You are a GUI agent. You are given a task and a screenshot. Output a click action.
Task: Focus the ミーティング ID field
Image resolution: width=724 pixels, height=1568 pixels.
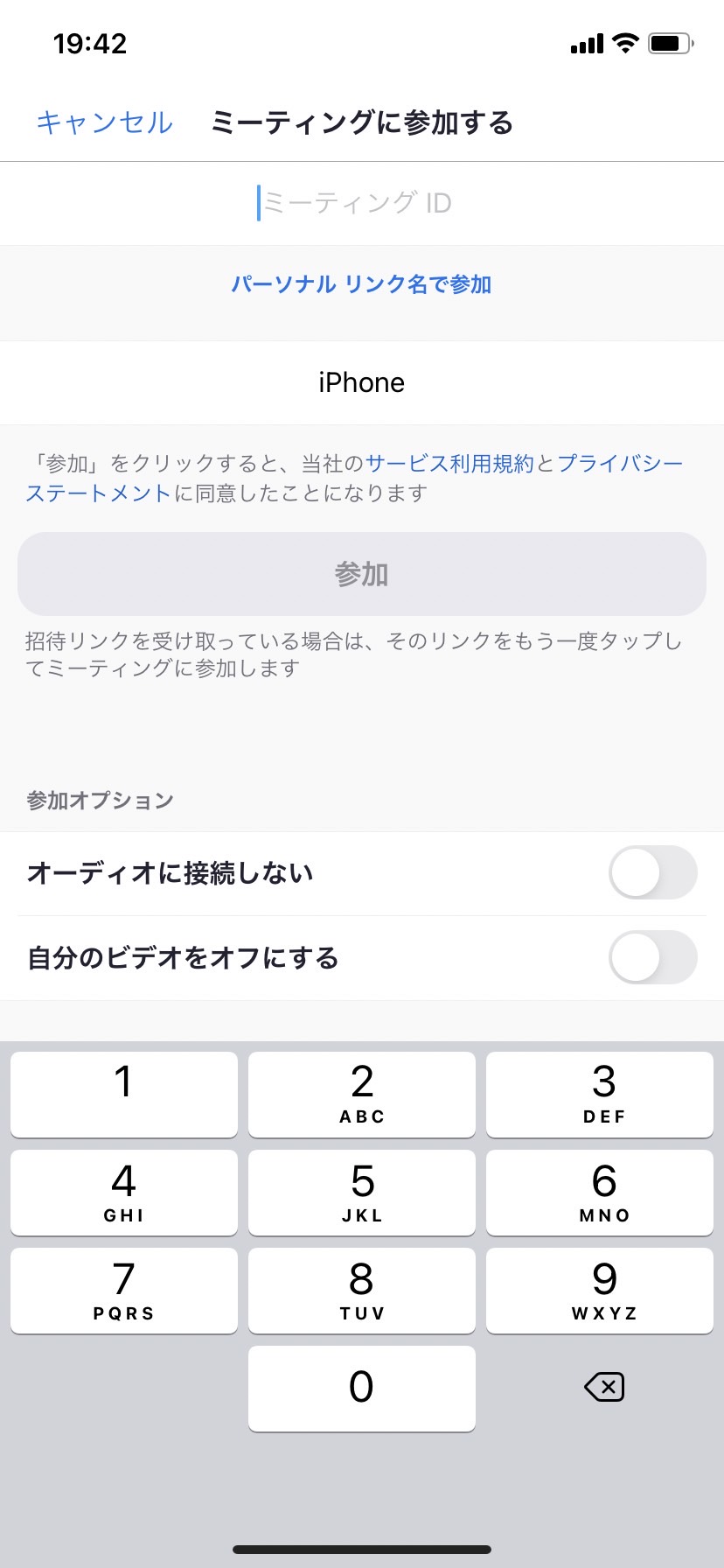(362, 203)
